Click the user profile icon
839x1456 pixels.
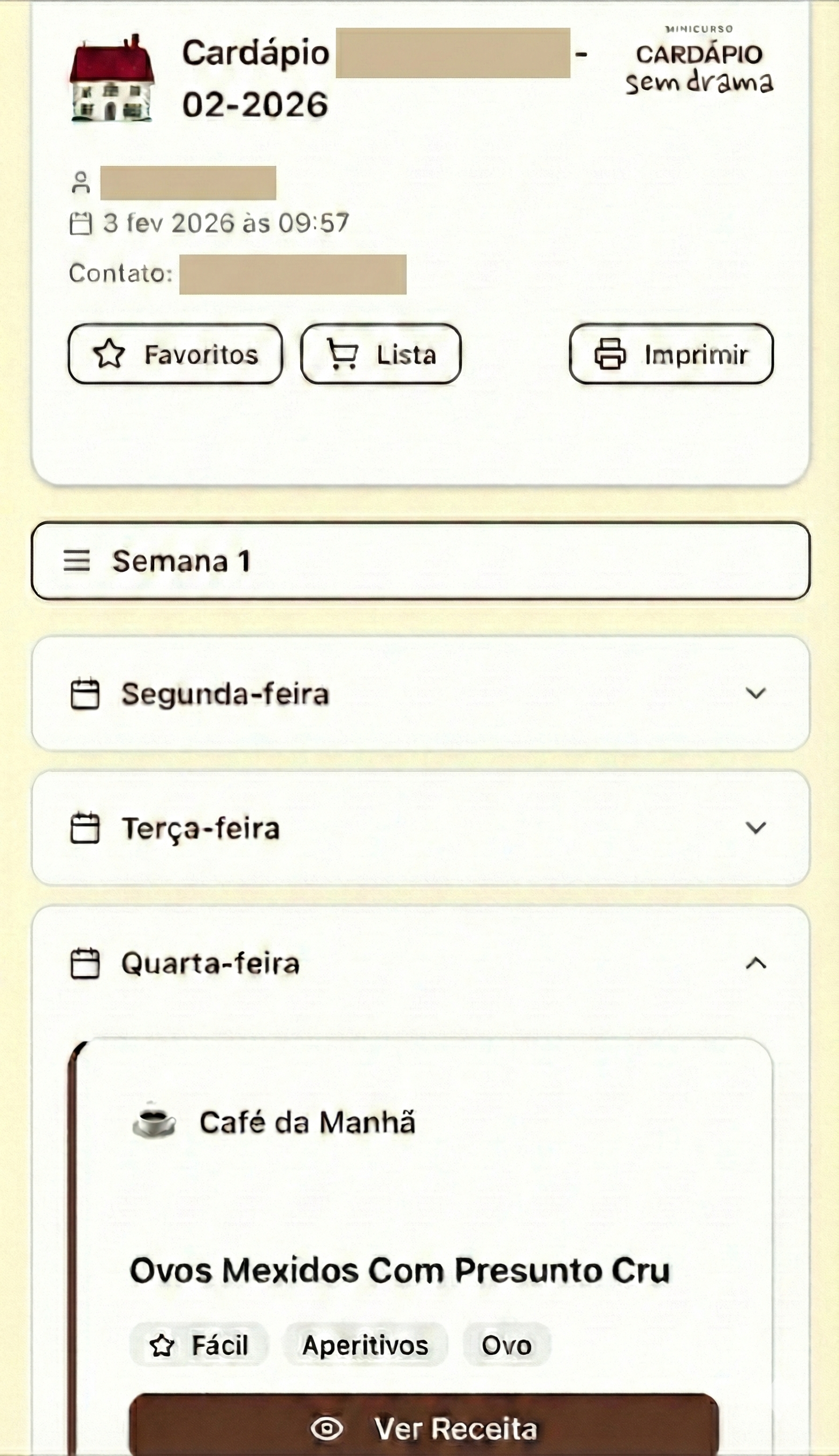[x=81, y=183]
